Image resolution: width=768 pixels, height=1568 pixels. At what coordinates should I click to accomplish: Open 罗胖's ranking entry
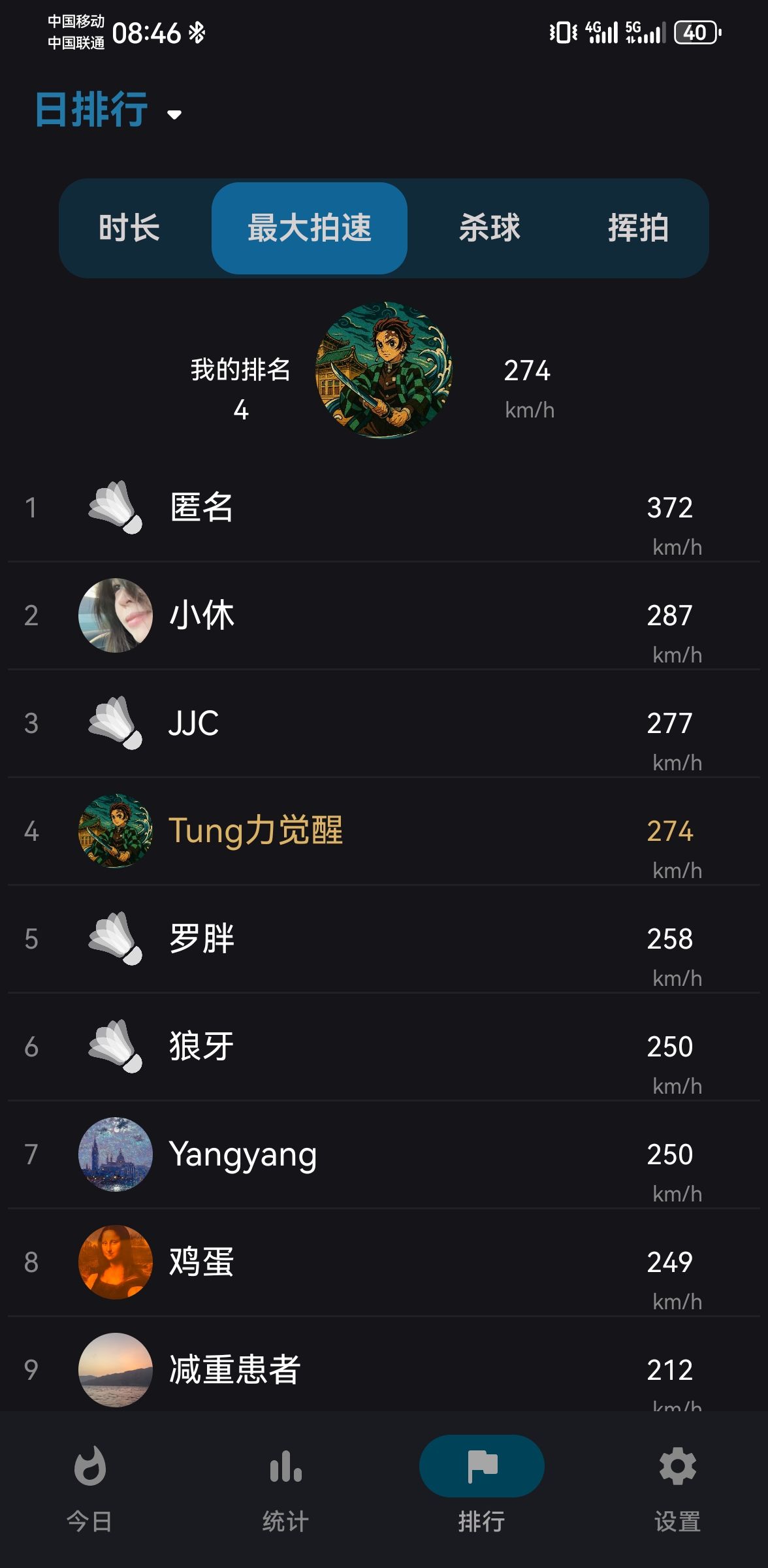pos(384,939)
